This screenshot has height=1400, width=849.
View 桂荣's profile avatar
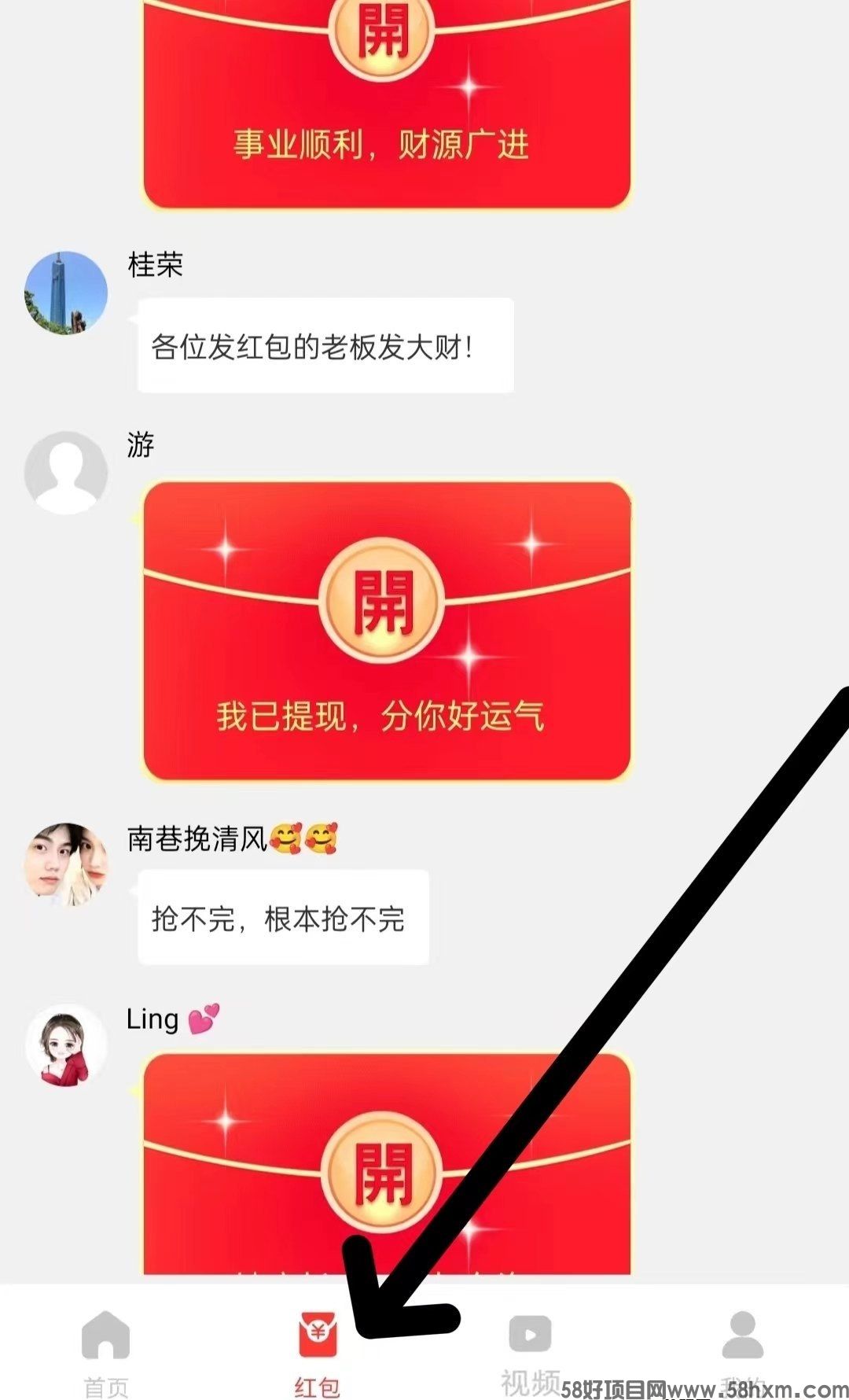click(66, 293)
